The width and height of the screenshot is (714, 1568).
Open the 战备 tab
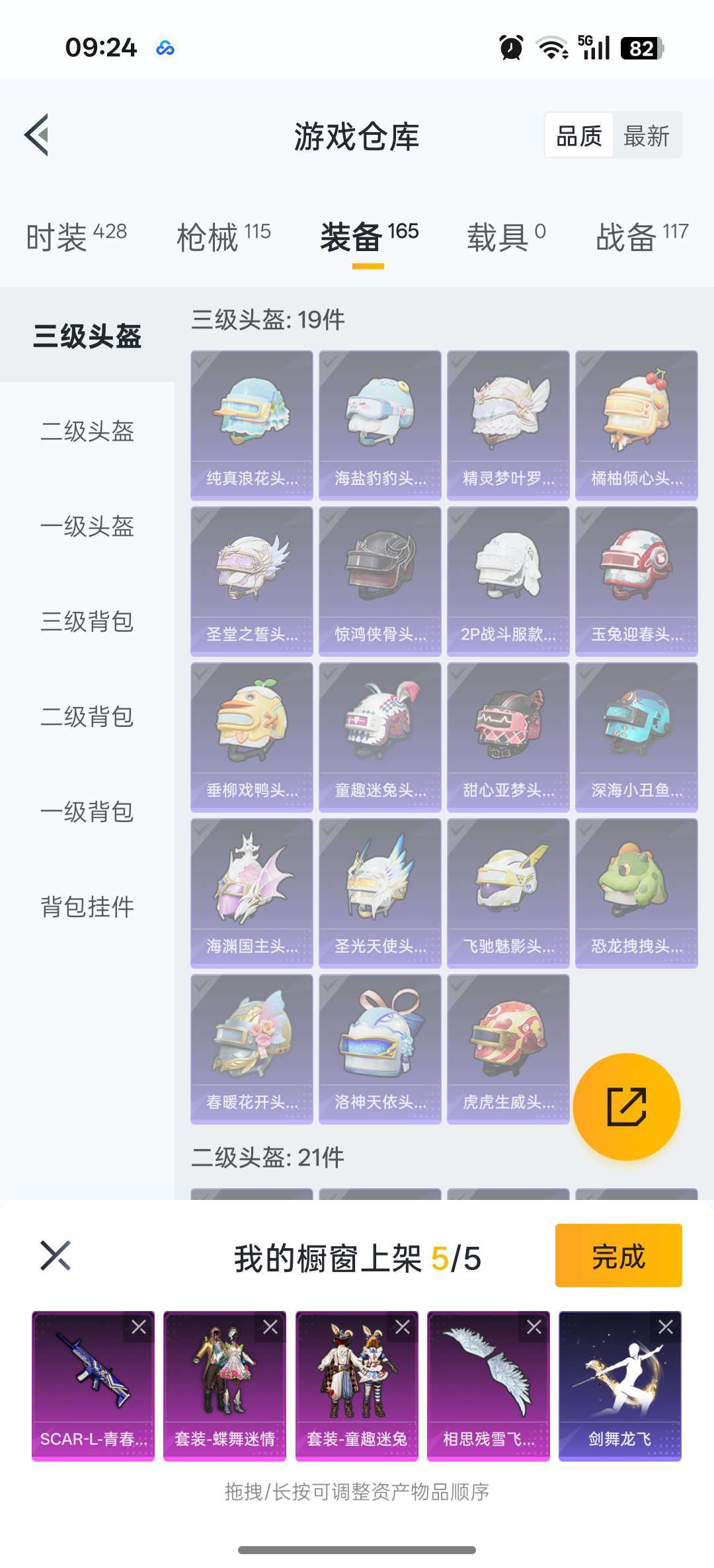click(641, 237)
